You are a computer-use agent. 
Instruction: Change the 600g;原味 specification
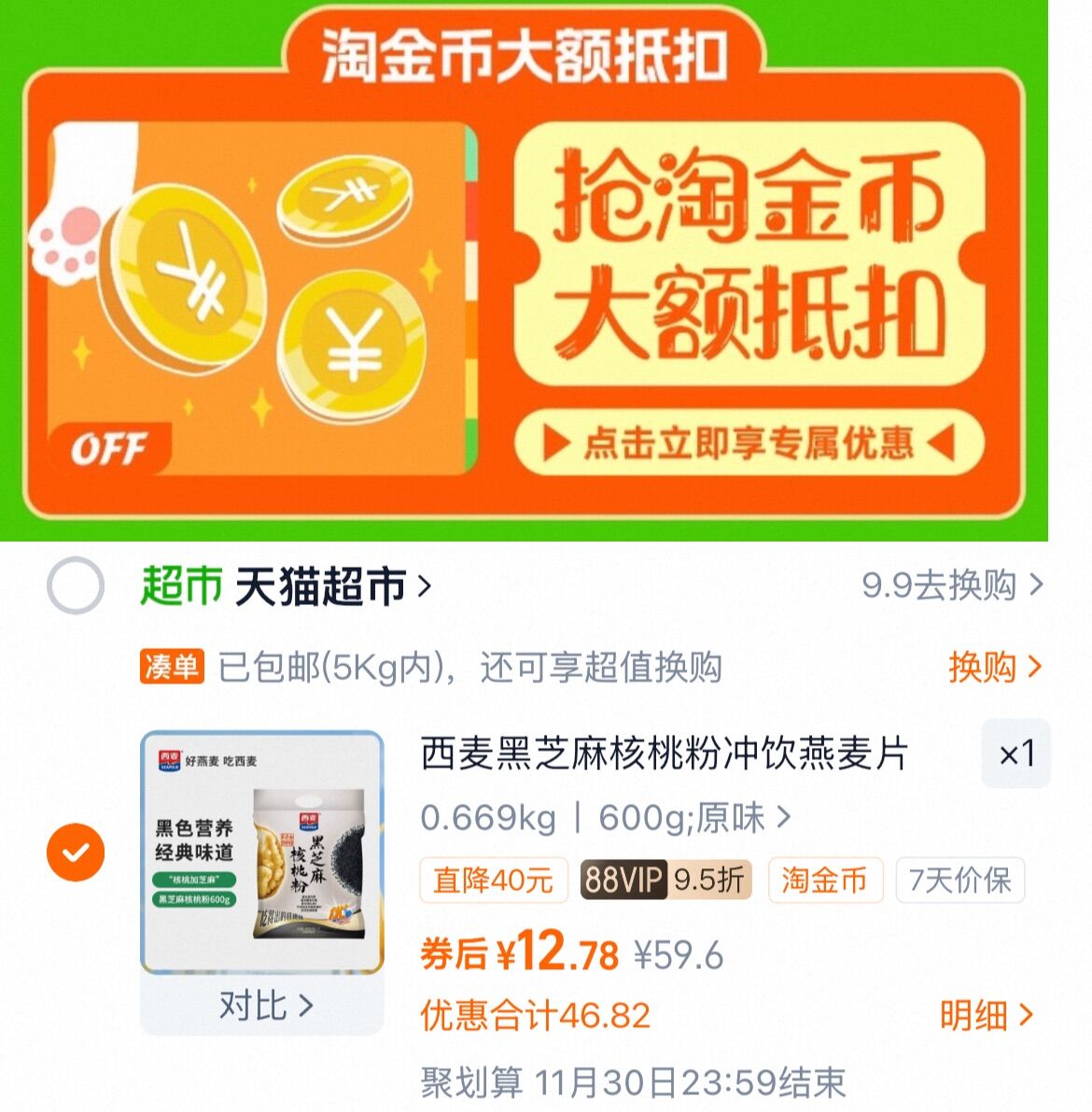click(694, 818)
